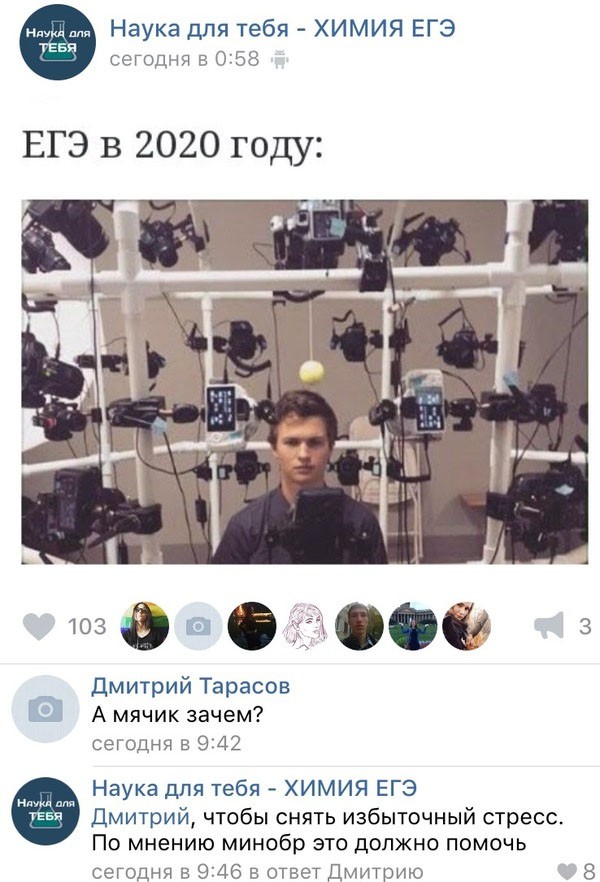Open Наука для тебя community from post header

pyautogui.click(x=282, y=29)
